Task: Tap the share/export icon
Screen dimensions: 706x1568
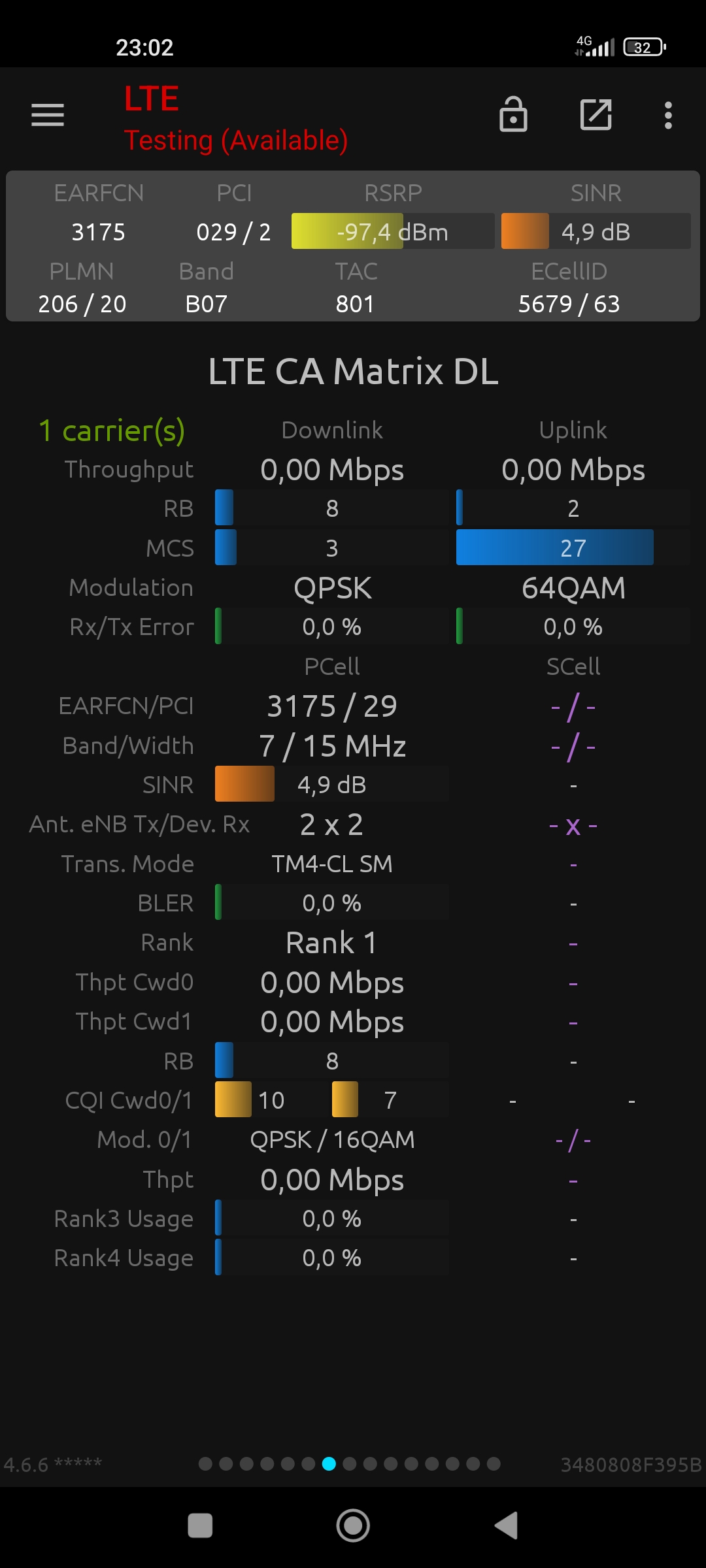Action: coord(596,115)
